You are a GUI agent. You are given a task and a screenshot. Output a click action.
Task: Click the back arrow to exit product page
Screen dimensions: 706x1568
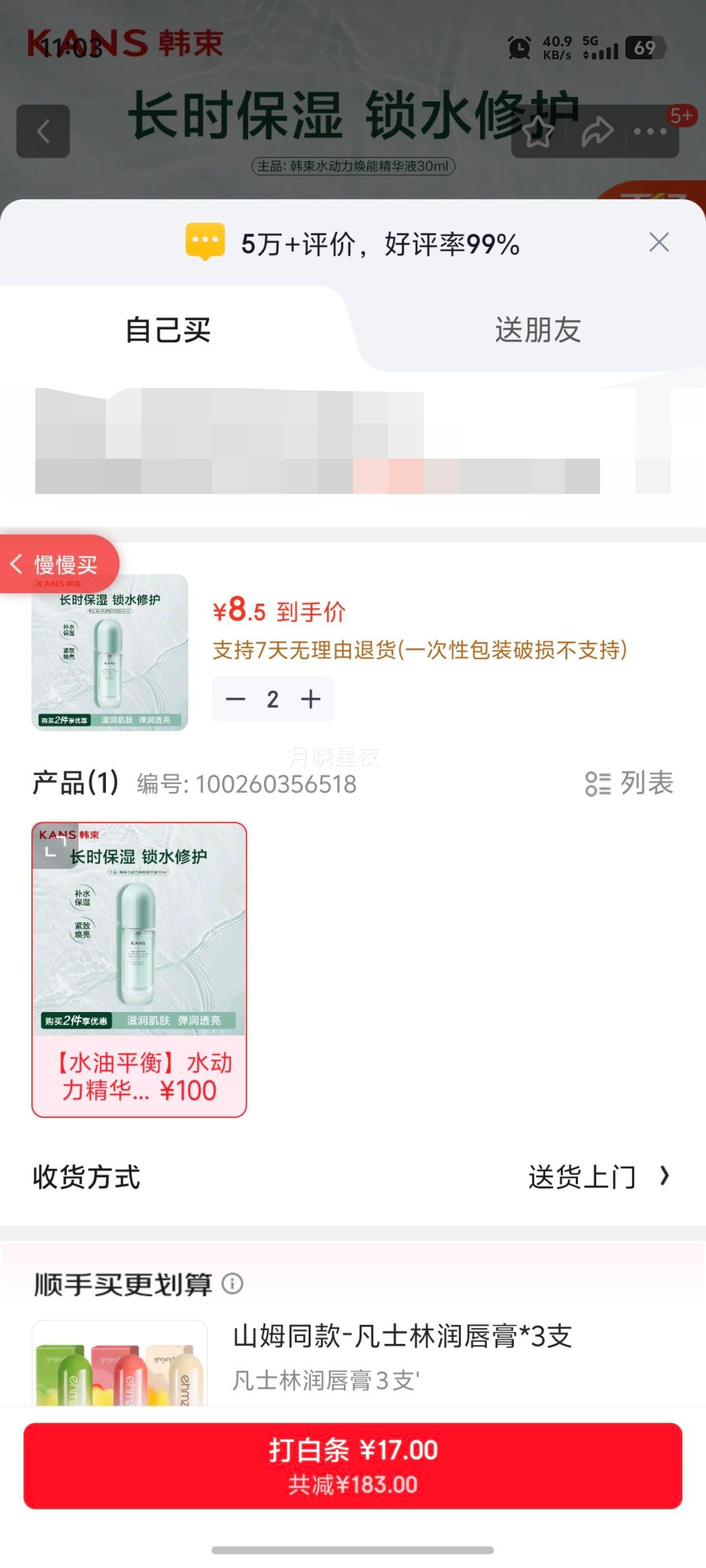point(44,133)
